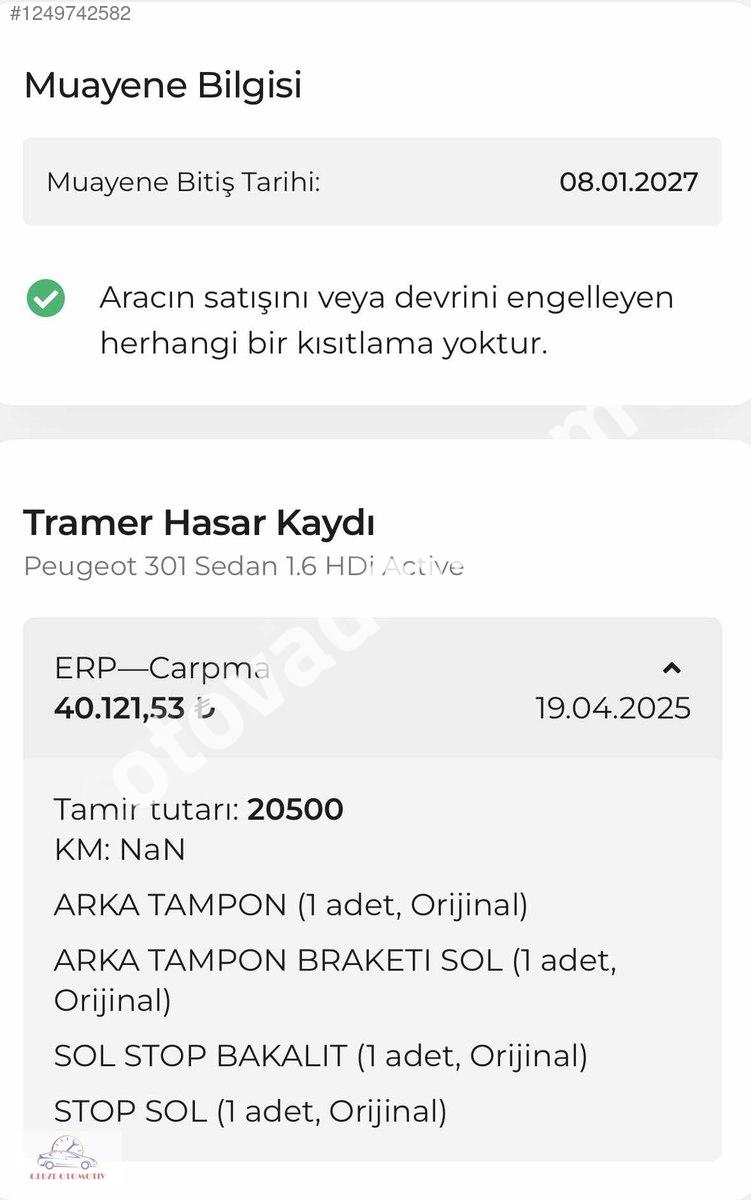Screen dimensions: 751x1200
Task: Collapse the ERP—Carpma damage record
Action: tap(672, 668)
